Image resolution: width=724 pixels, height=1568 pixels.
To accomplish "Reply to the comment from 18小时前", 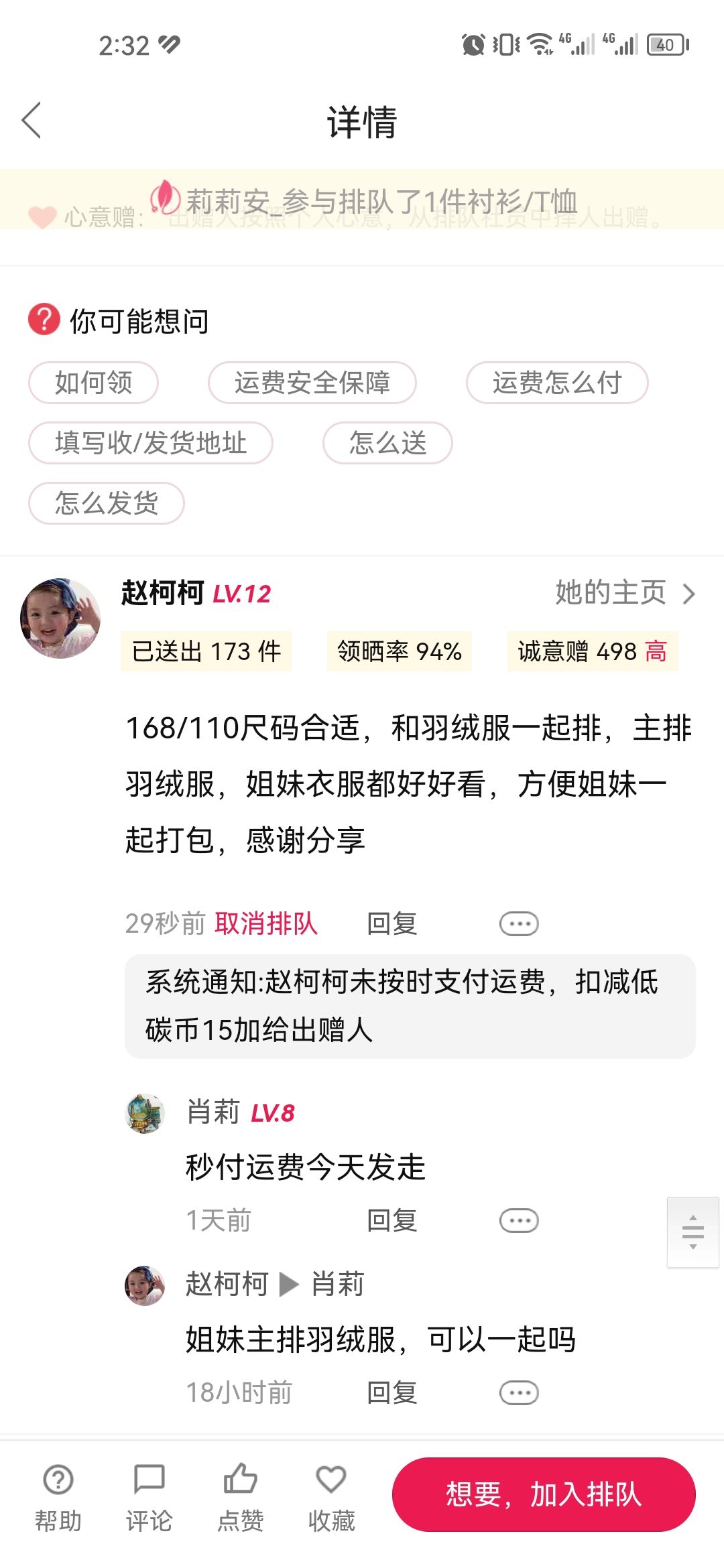I will 392,1392.
